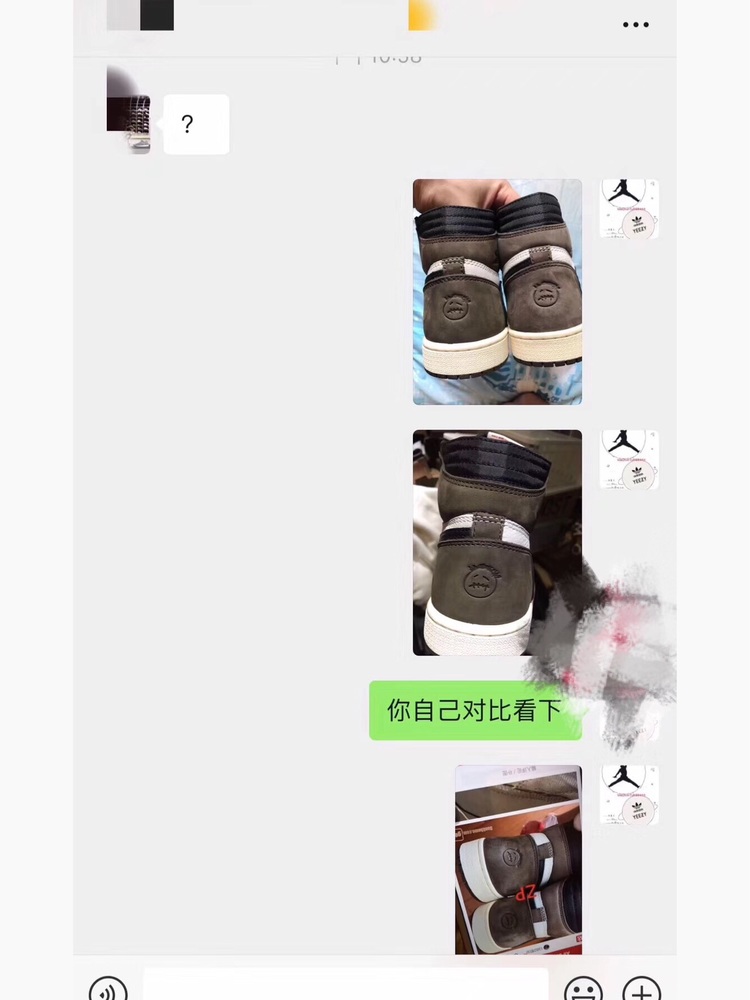Open the chat overflow menu
This screenshot has height=1000, width=750.
tap(636, 25)
